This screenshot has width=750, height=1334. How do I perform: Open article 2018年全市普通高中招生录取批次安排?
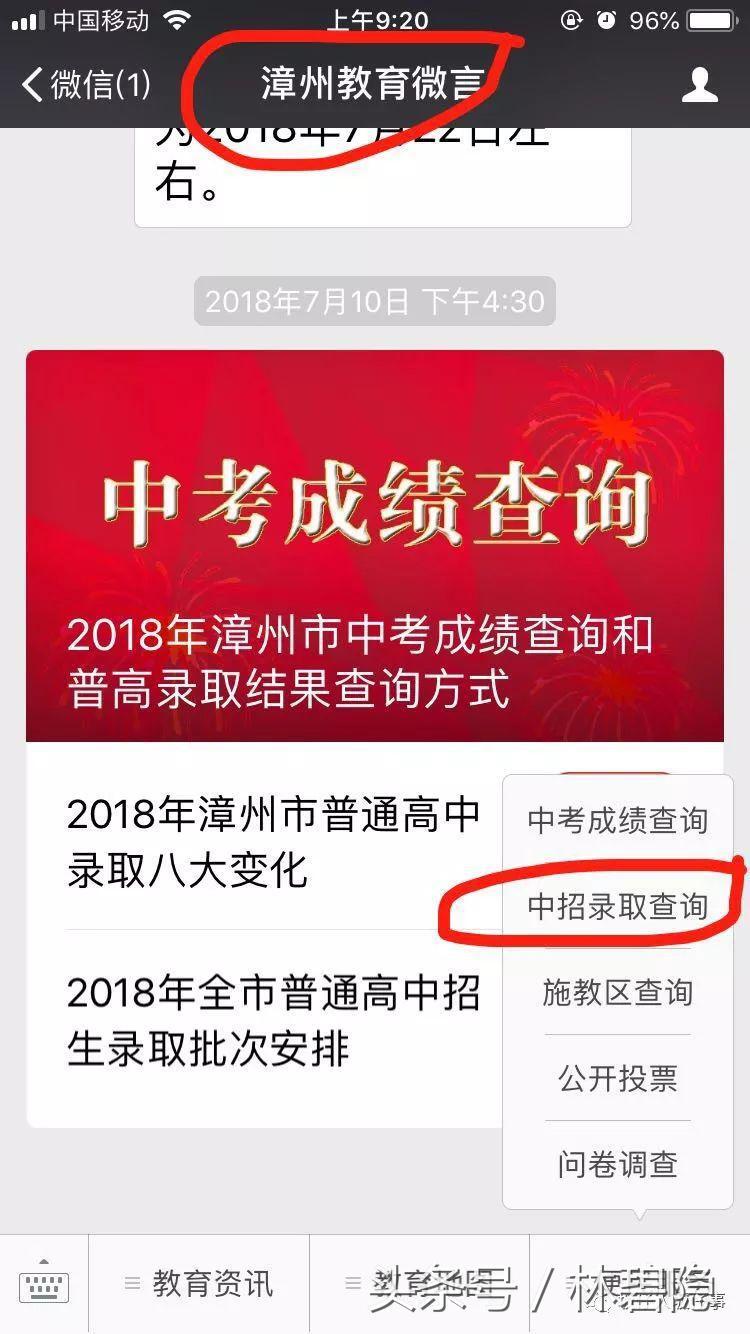coord(273,1021)
